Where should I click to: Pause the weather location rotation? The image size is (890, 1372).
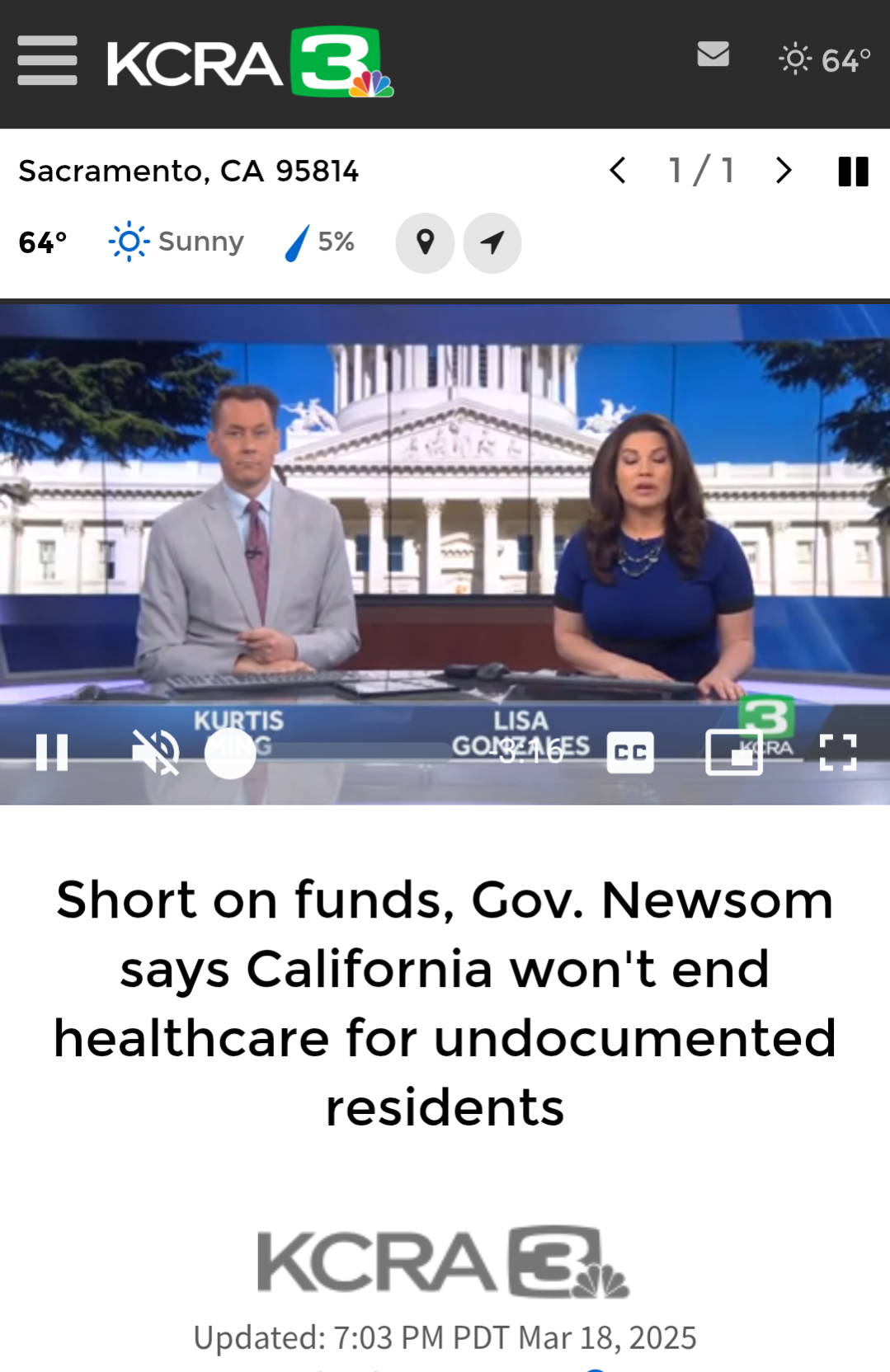pyautogui.click(x=853, y=171)
